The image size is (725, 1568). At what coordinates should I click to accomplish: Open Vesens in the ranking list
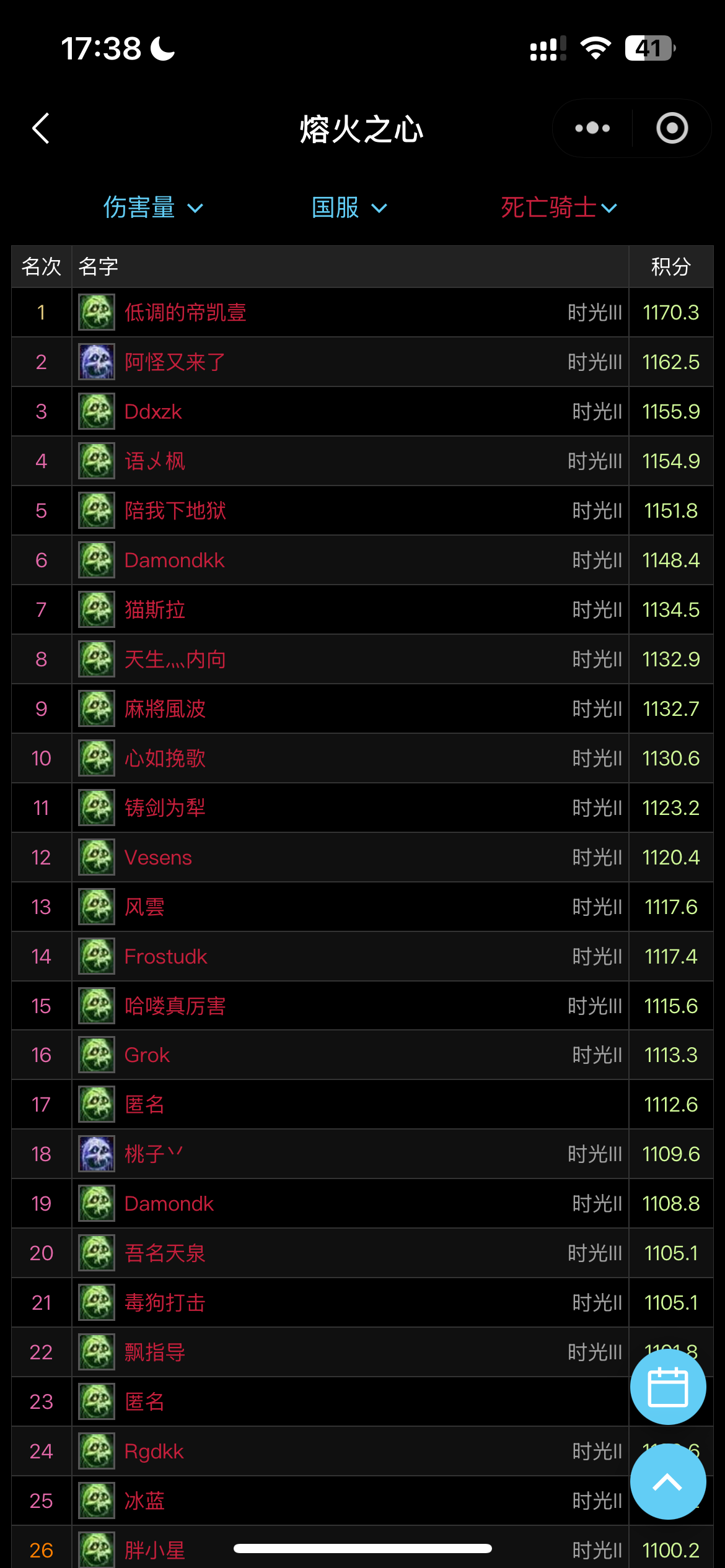[158, 858]
